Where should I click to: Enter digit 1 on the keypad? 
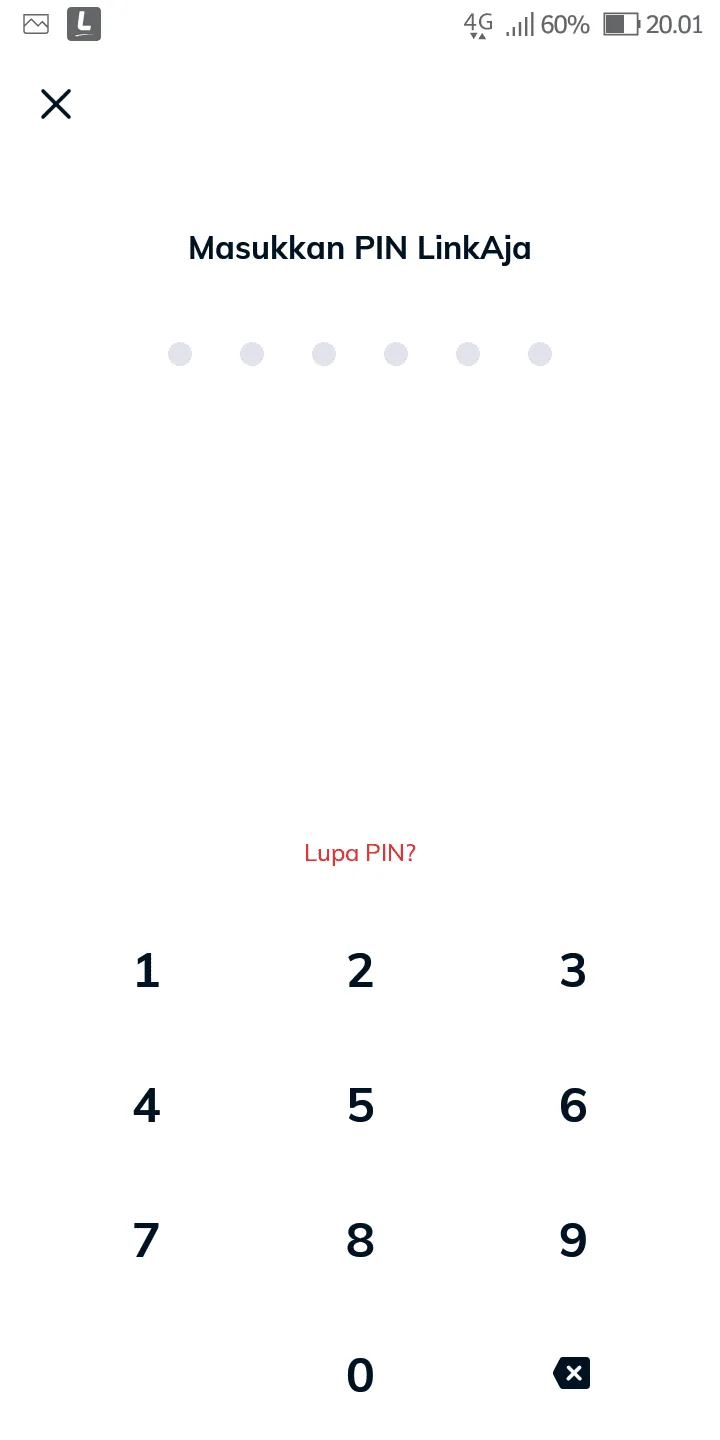(x=147, y=971)
